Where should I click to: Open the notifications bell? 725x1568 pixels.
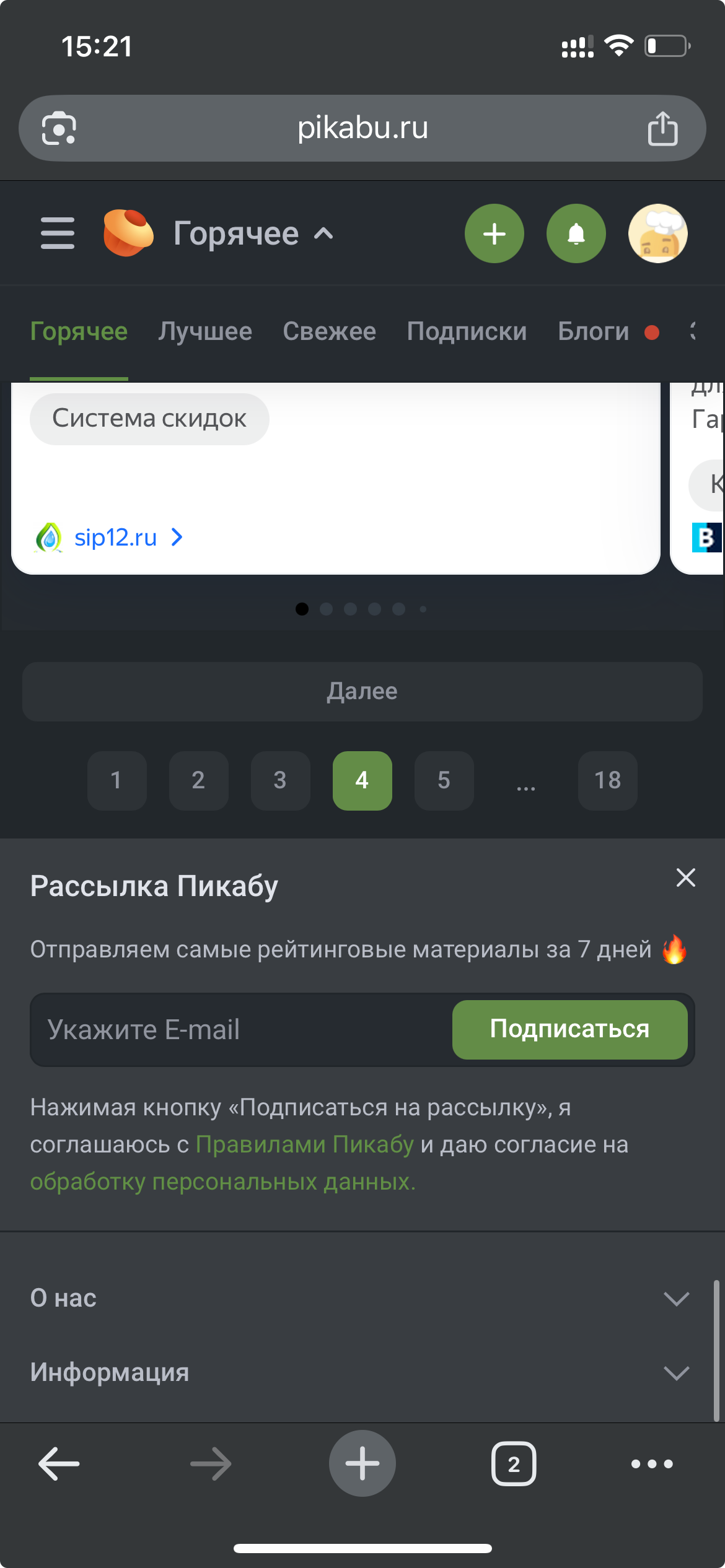[x=576, y=233]
